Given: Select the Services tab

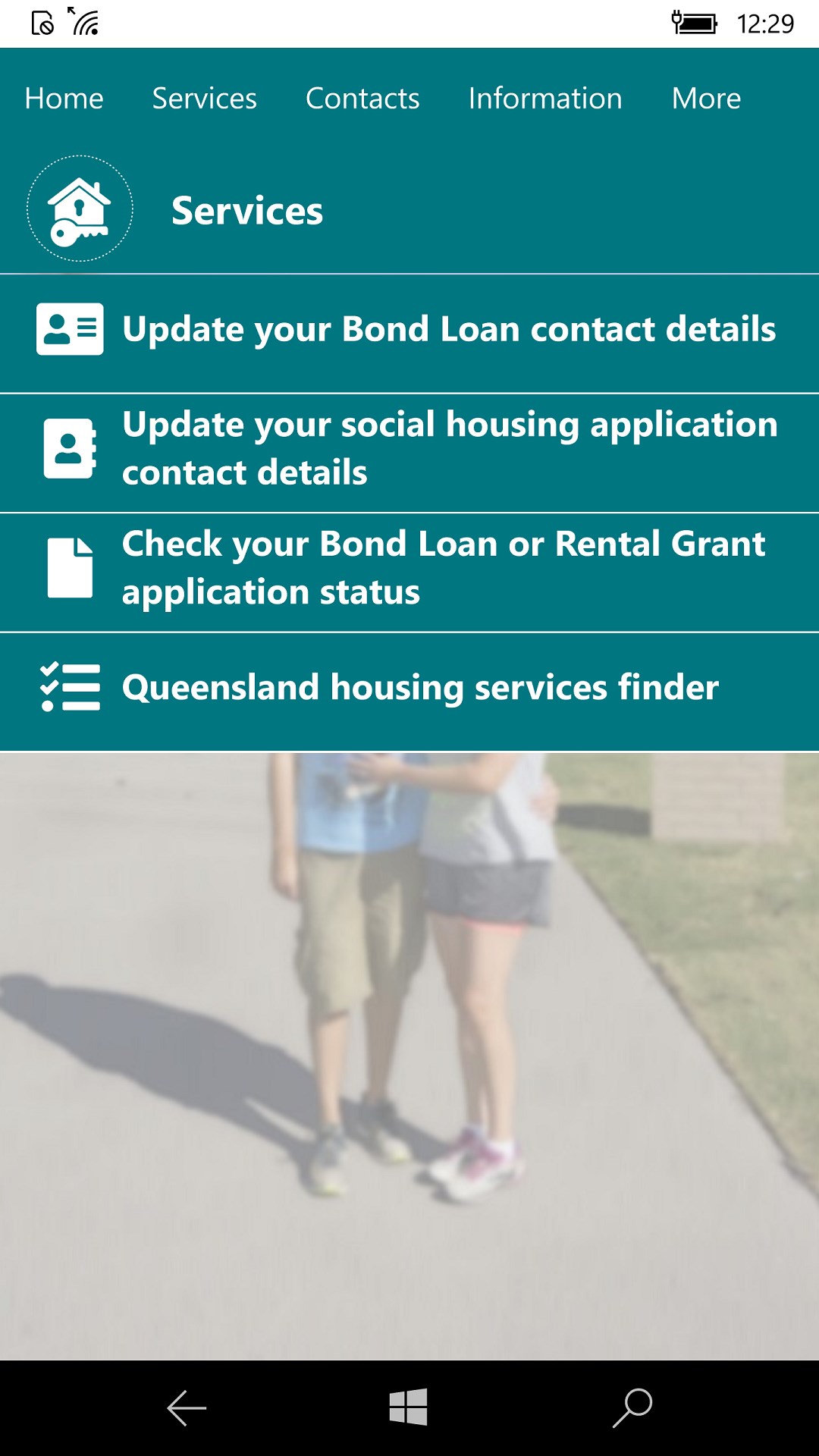Looking at the screenshot, I should (x=204, y=99).
